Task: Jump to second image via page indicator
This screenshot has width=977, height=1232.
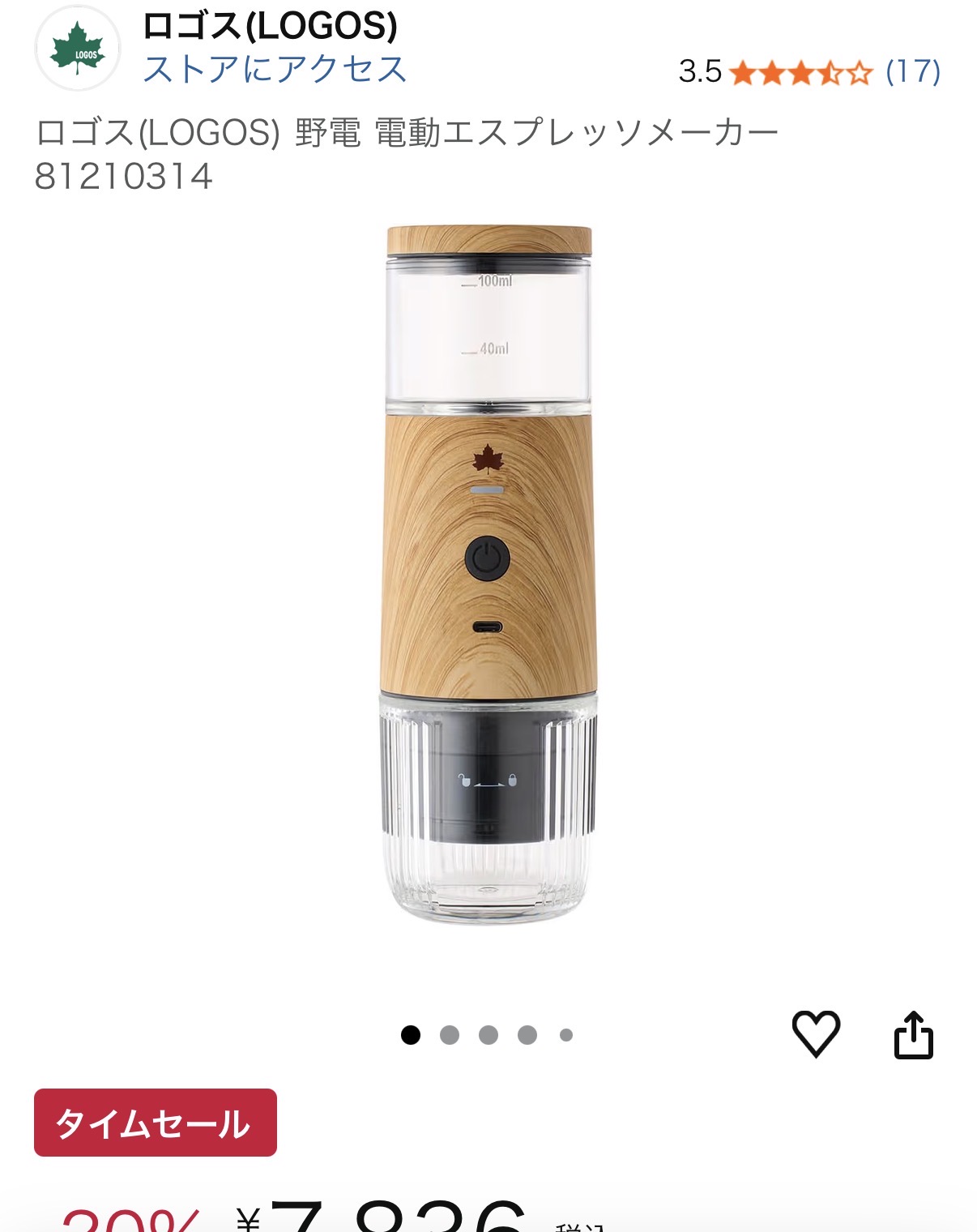Action: (x=450, y=1035)
